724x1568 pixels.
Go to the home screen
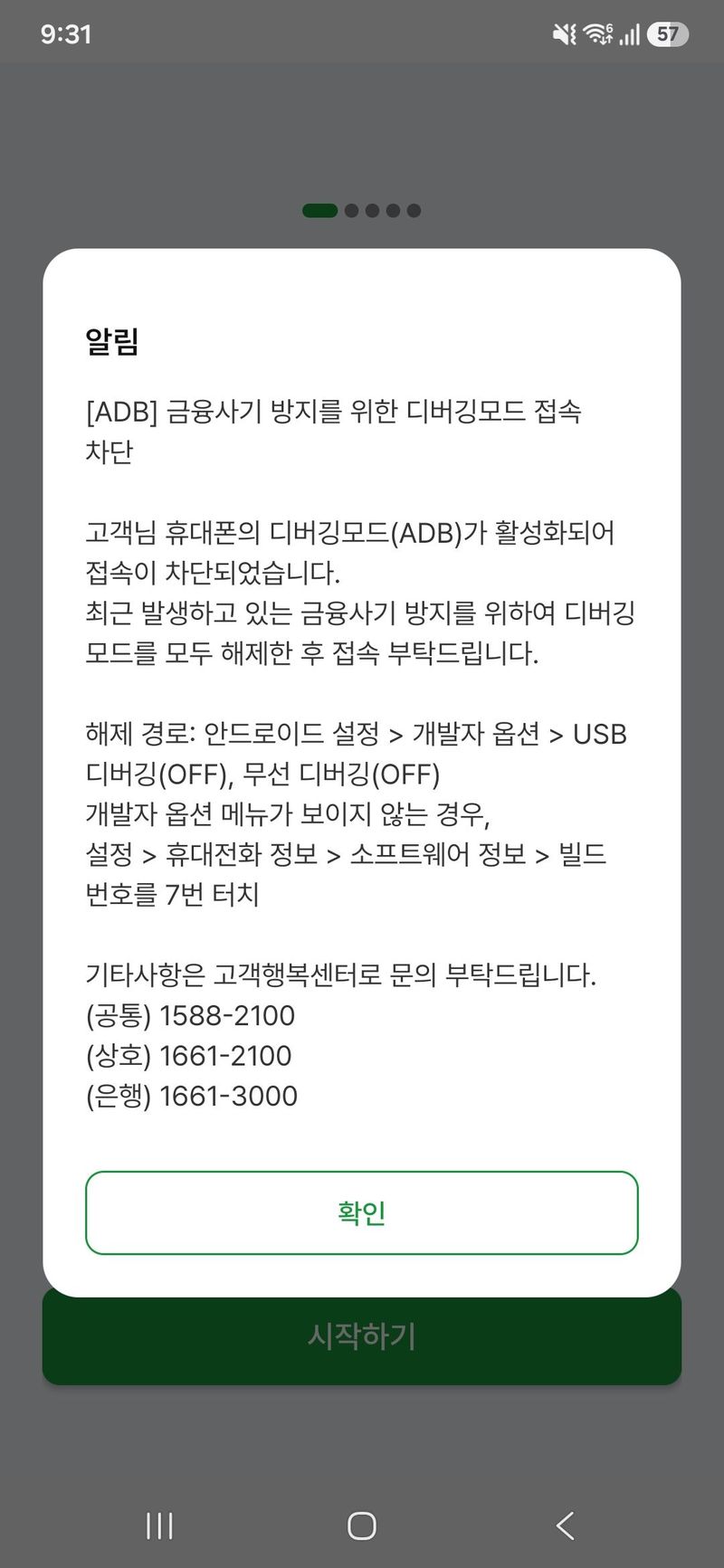pos(362,1525)
